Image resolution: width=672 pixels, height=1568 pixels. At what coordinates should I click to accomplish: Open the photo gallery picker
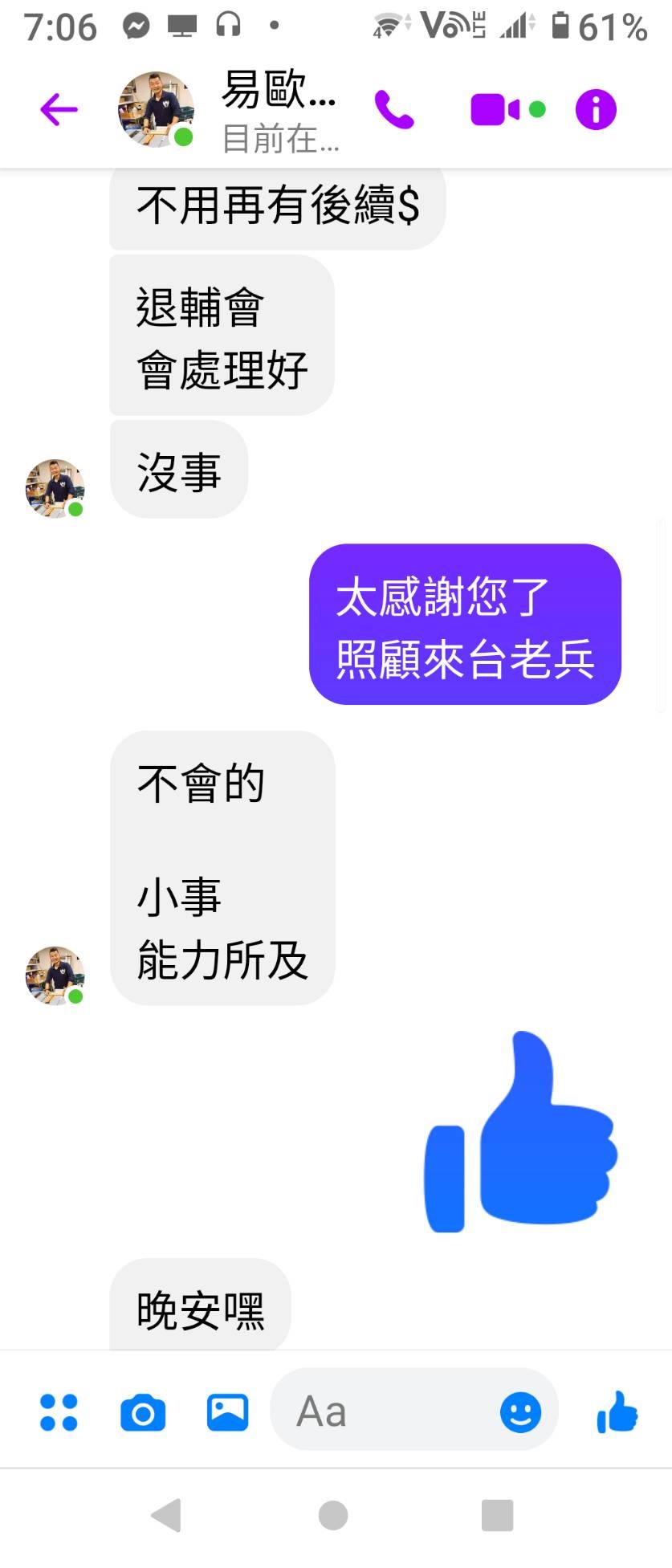[227, 1412]
